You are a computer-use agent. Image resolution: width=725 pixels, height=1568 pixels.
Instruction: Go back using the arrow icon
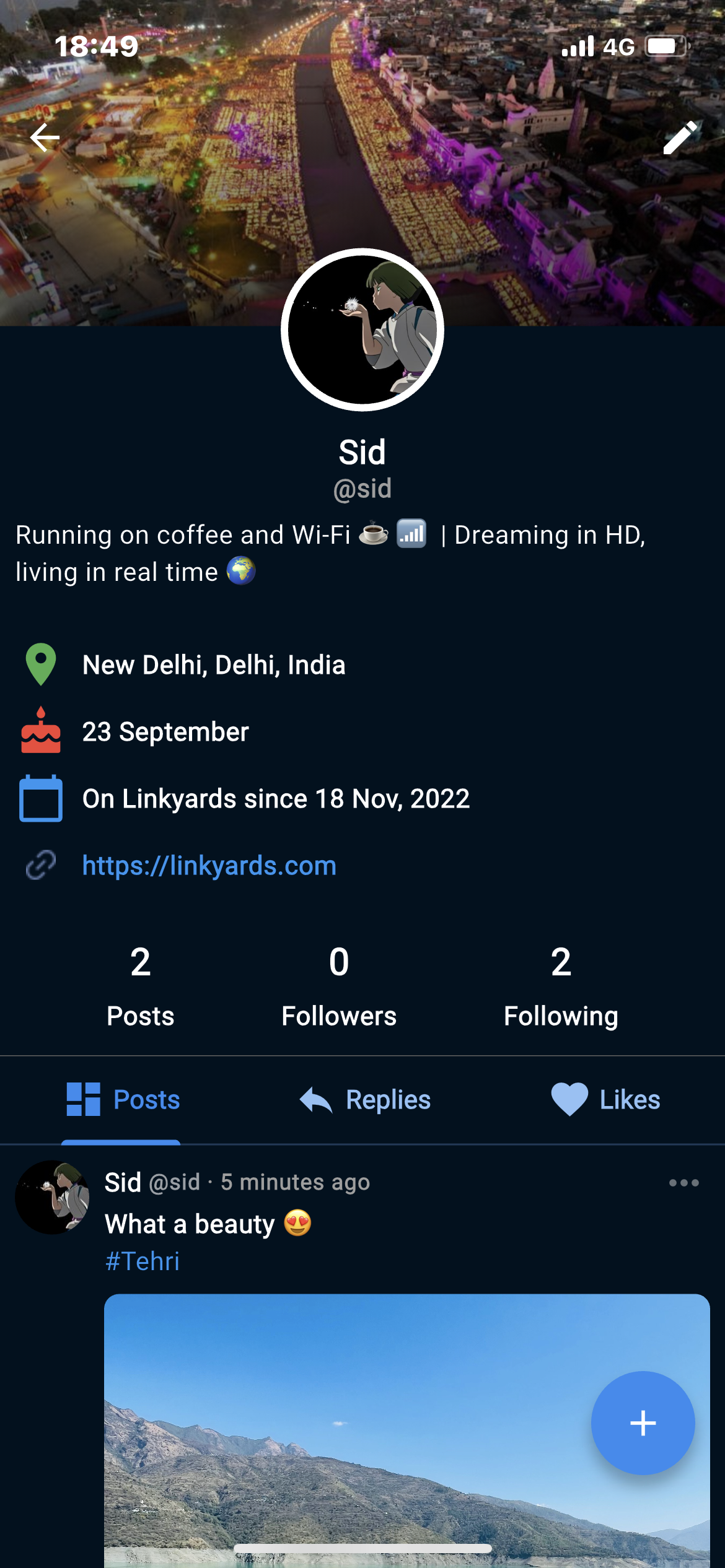(x=45, y=137)
